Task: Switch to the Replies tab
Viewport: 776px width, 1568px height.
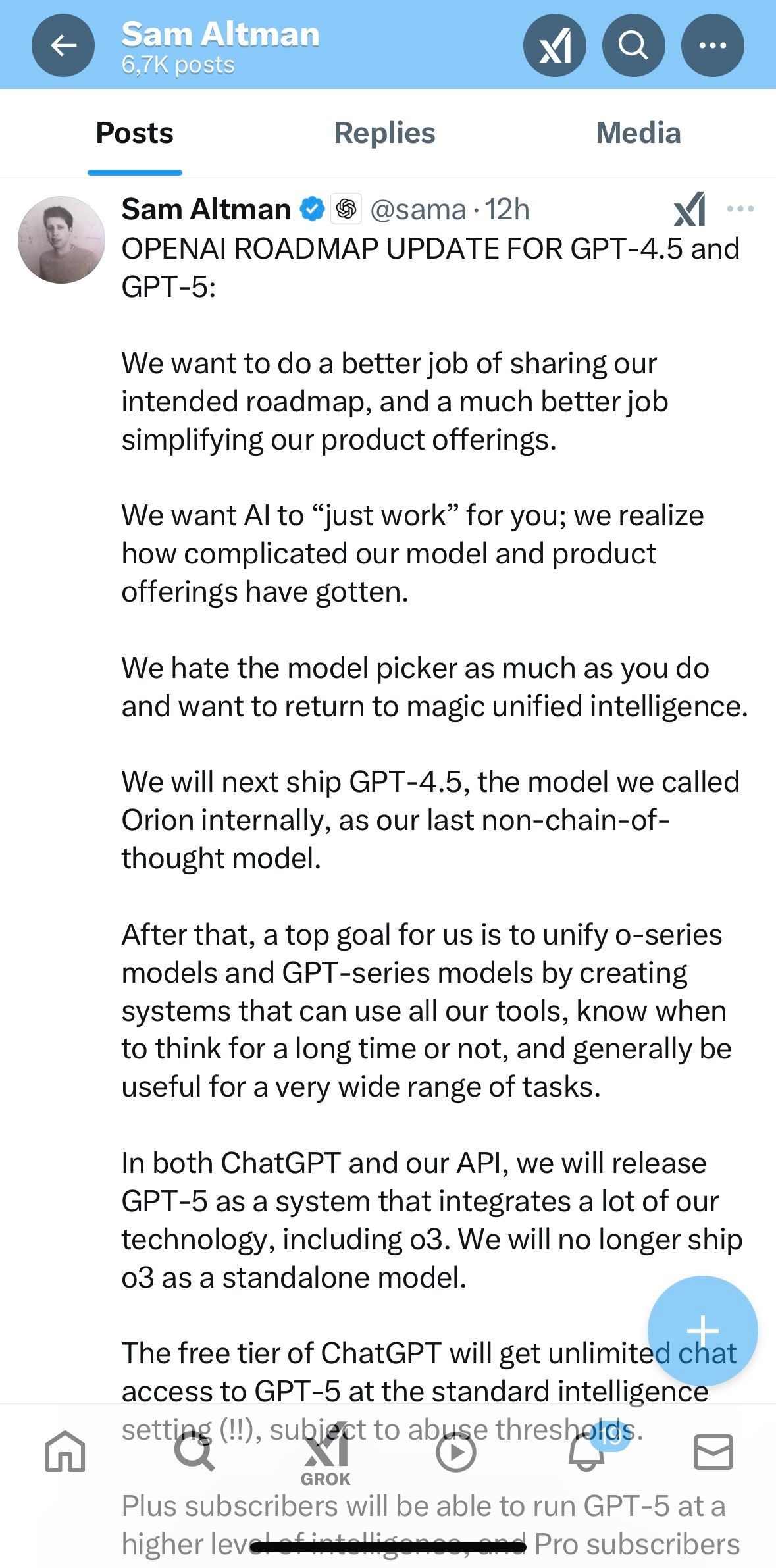Action: 384,133
